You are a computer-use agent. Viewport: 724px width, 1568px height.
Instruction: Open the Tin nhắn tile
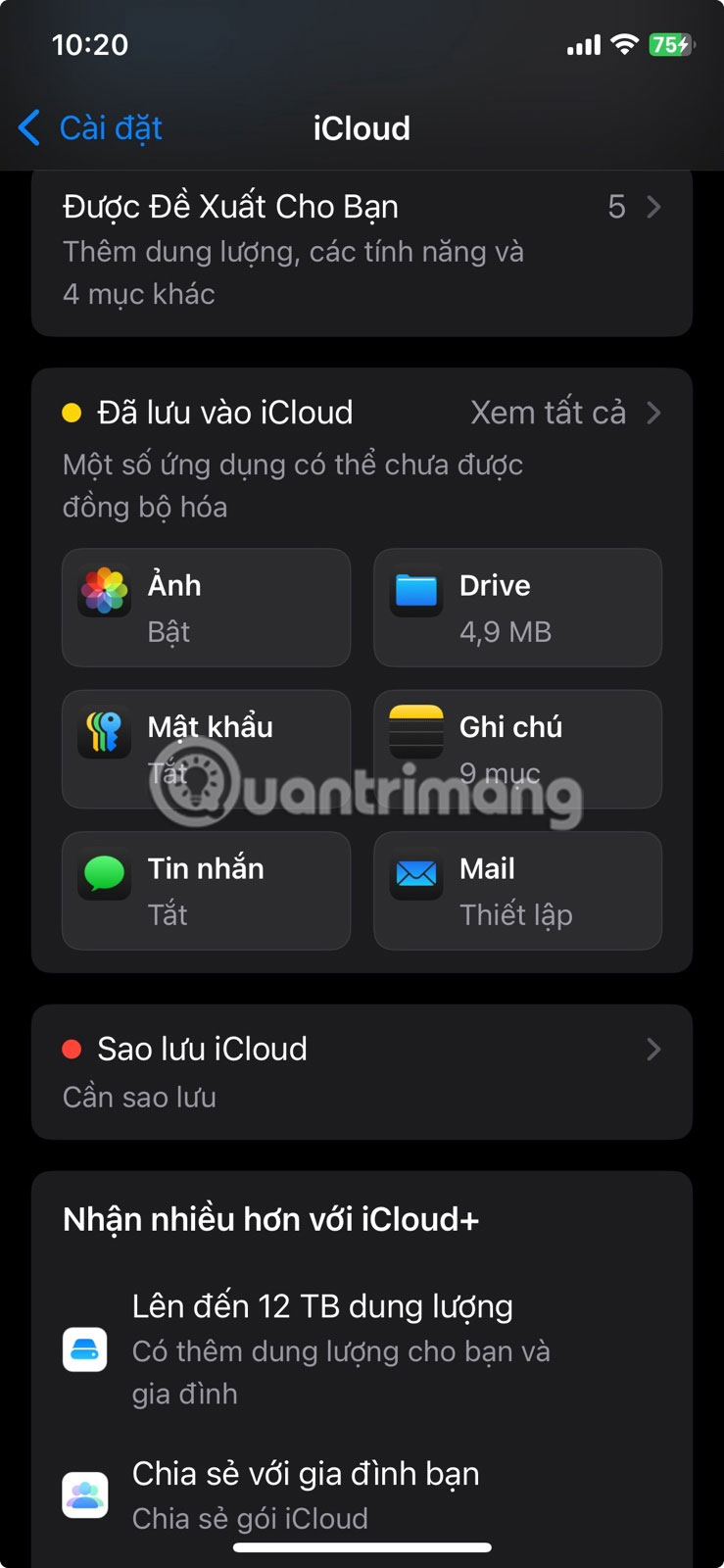[x=206, y=891]
